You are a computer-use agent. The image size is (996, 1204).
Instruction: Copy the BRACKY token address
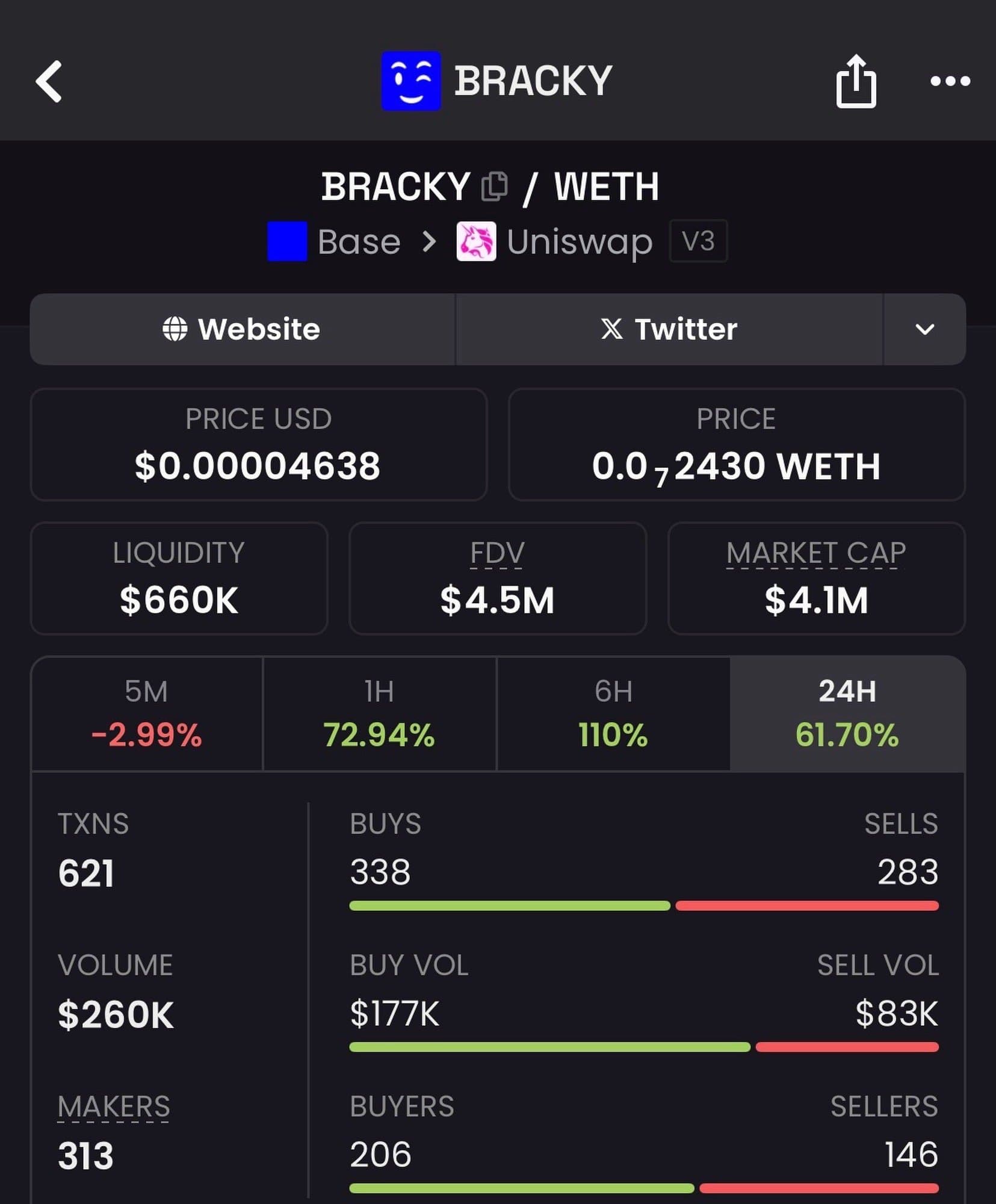495,186
